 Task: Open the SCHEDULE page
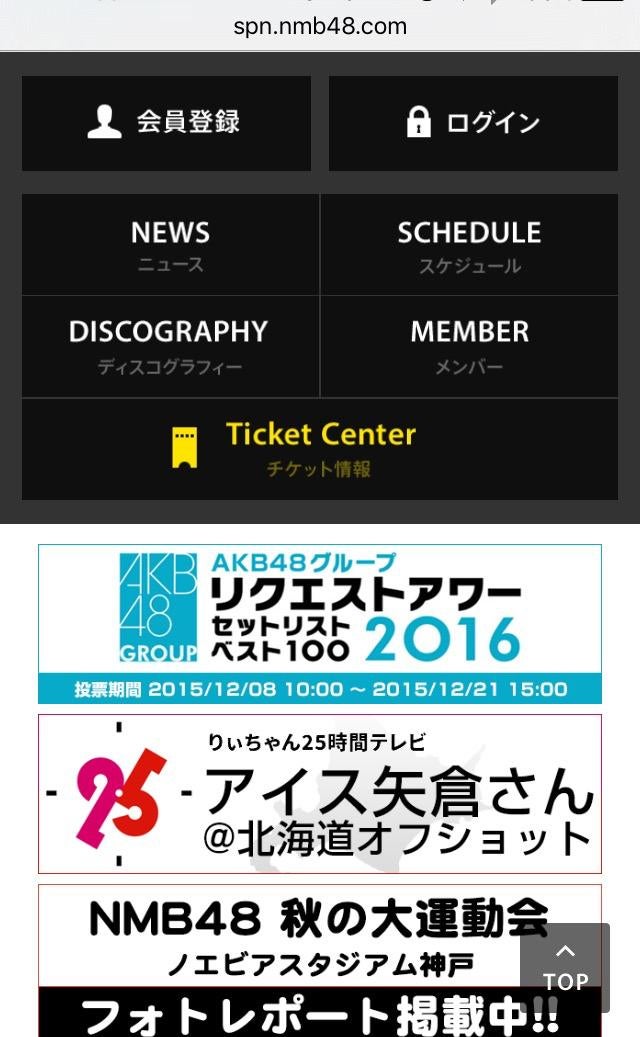pos(469,245)
